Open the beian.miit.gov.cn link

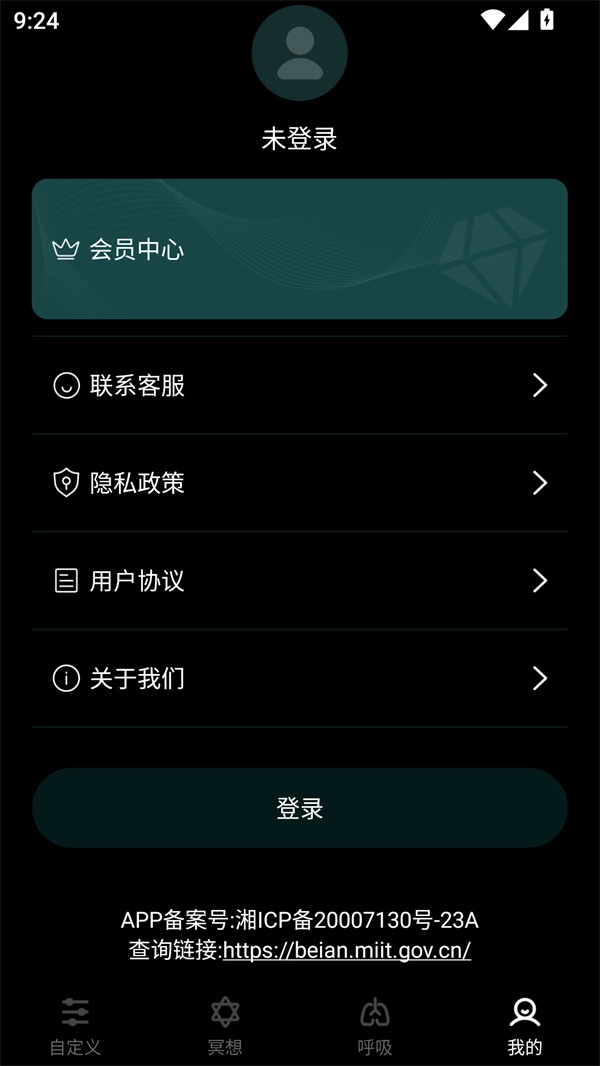[347, 950]
